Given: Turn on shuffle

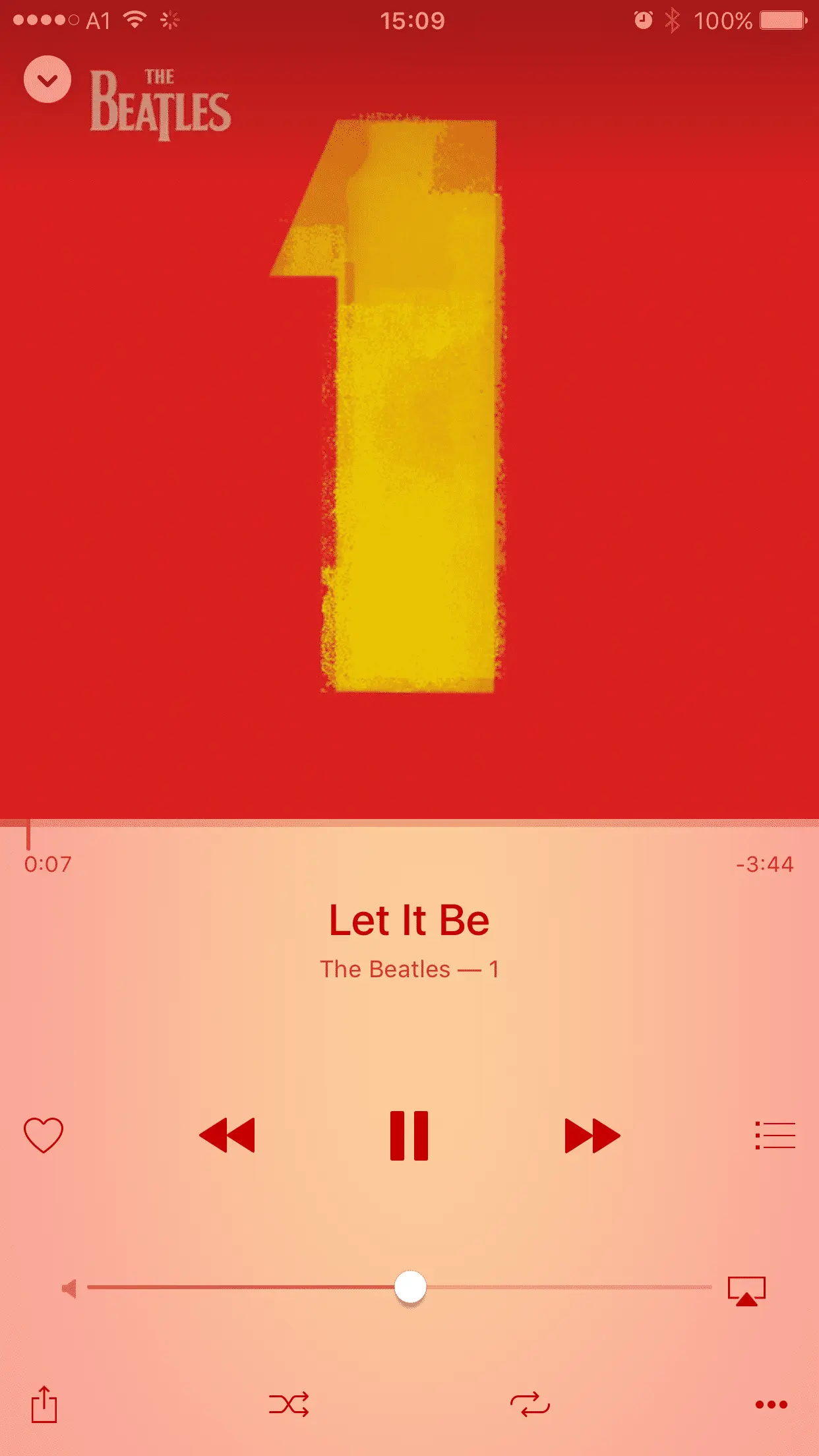Looking at the screenshot, I should click(x=289, y=1405).
